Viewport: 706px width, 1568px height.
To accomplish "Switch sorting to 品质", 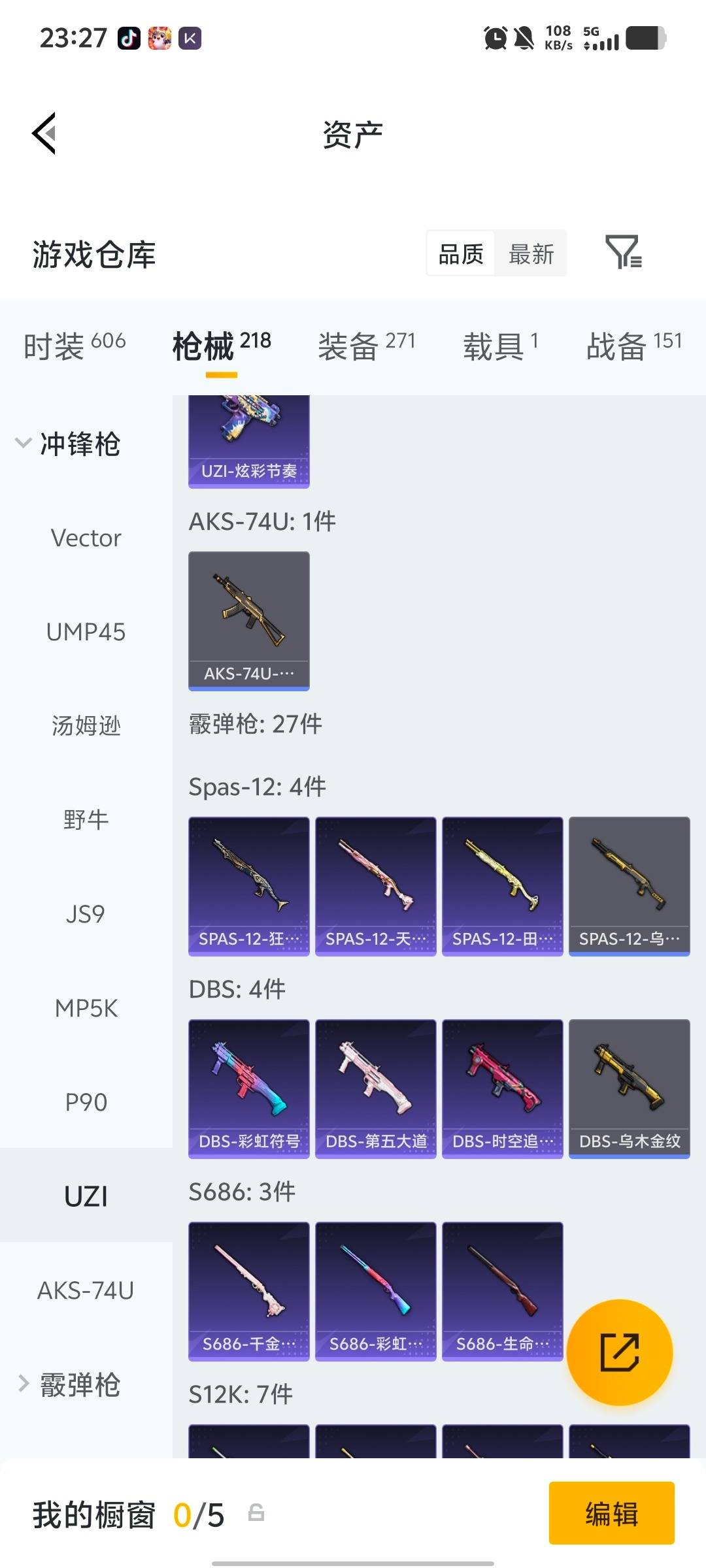I will pyautogui.click(x=460, y=253).
